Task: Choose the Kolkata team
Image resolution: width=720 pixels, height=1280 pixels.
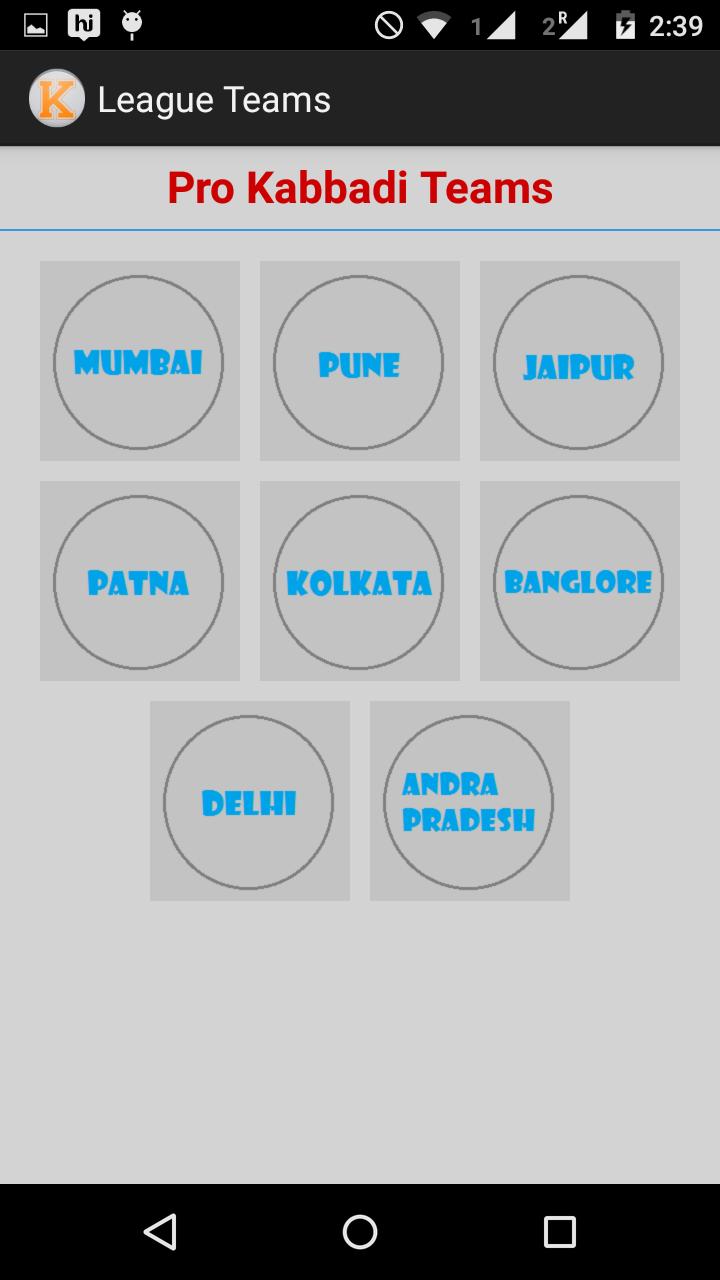Action: [359, 581]
